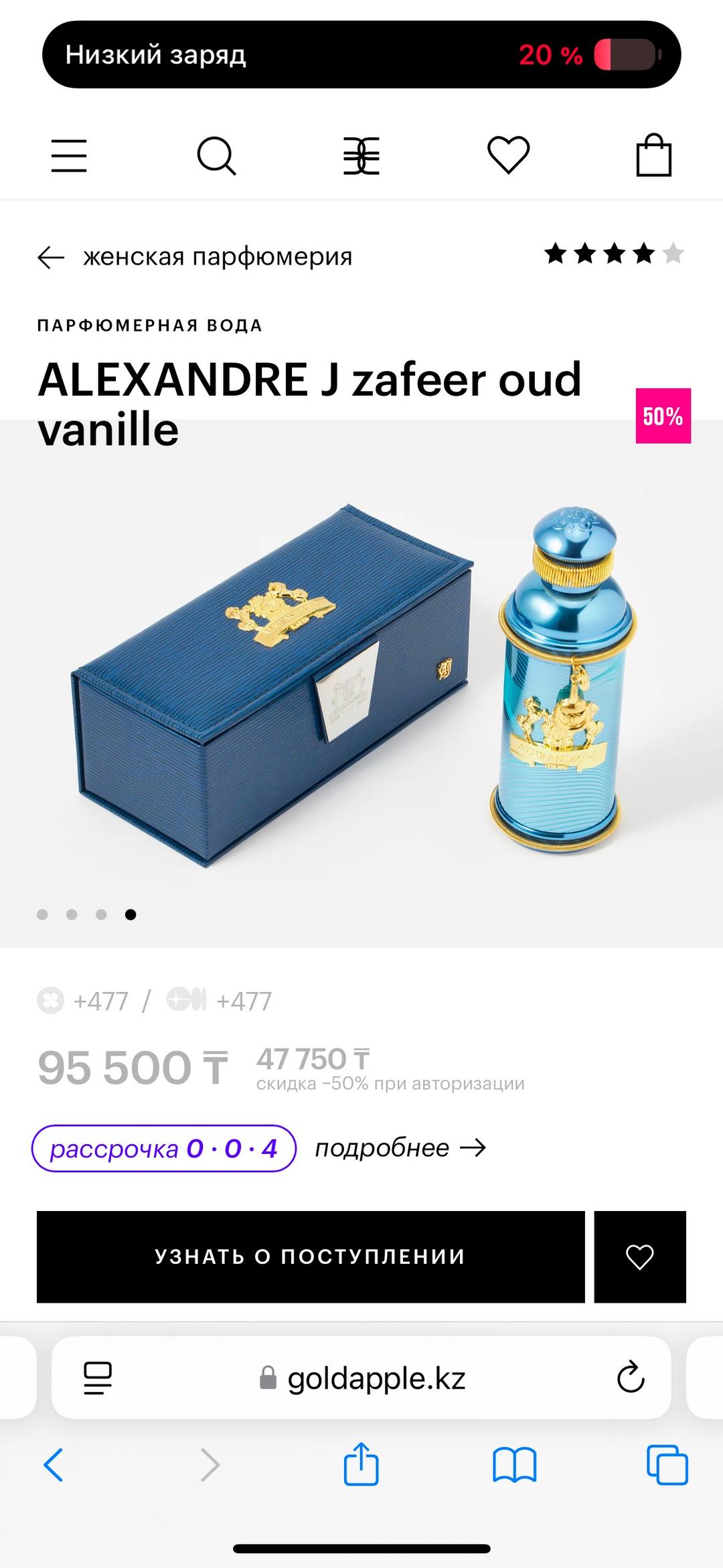The height and width of the screenshot is (1568, 723).
Task: Open the shopping bag
Action: (x=653, y=155)
